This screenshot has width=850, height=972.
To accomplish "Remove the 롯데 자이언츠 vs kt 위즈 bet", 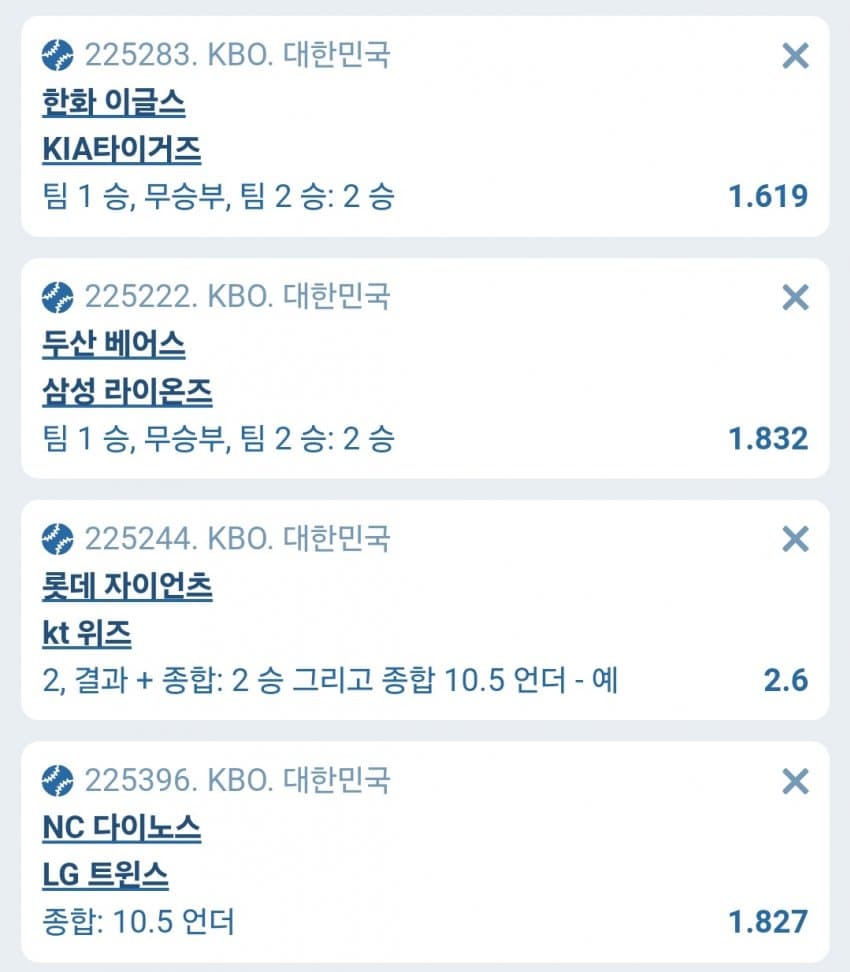I will click(x=795, y=539).
